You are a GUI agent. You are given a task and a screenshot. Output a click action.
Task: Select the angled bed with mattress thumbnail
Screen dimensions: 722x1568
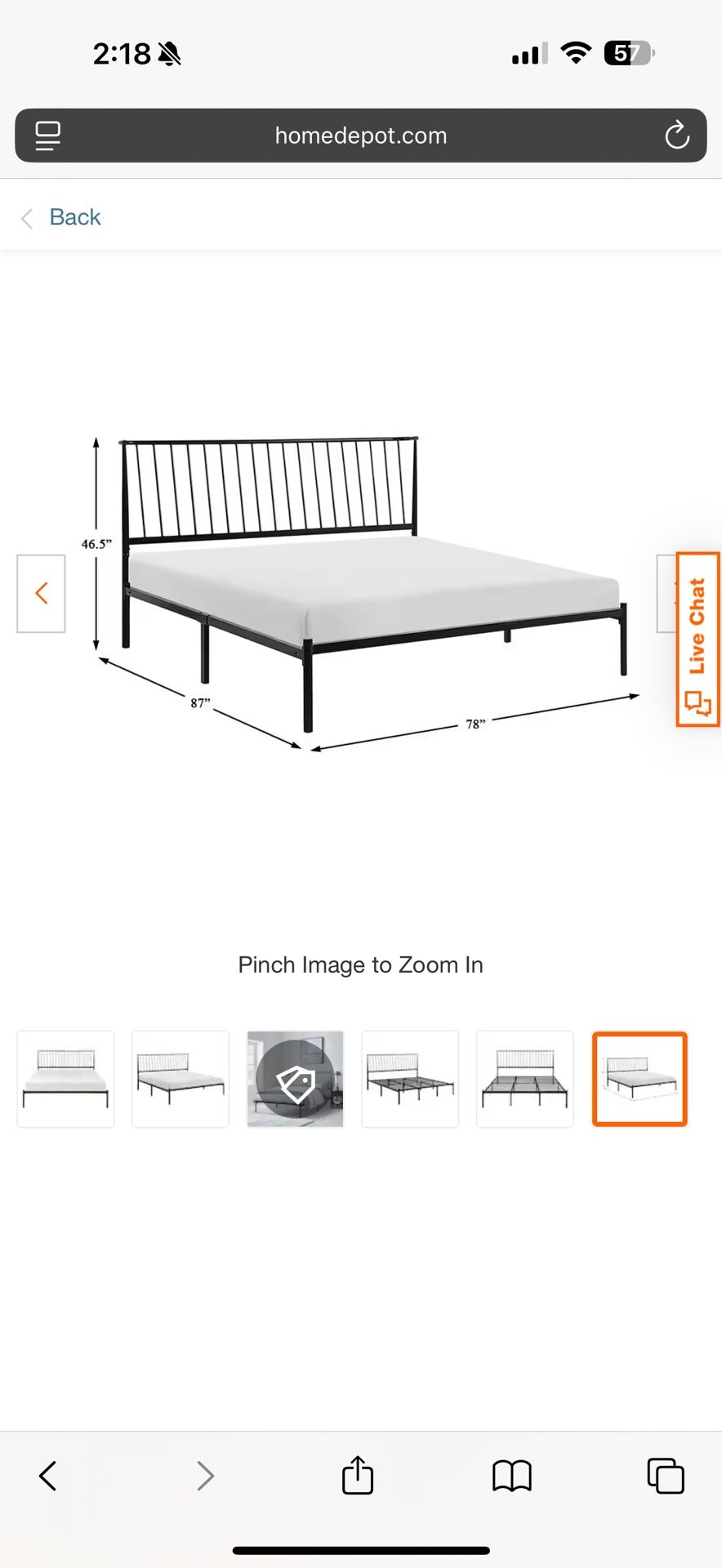(x=180, y=1079)
